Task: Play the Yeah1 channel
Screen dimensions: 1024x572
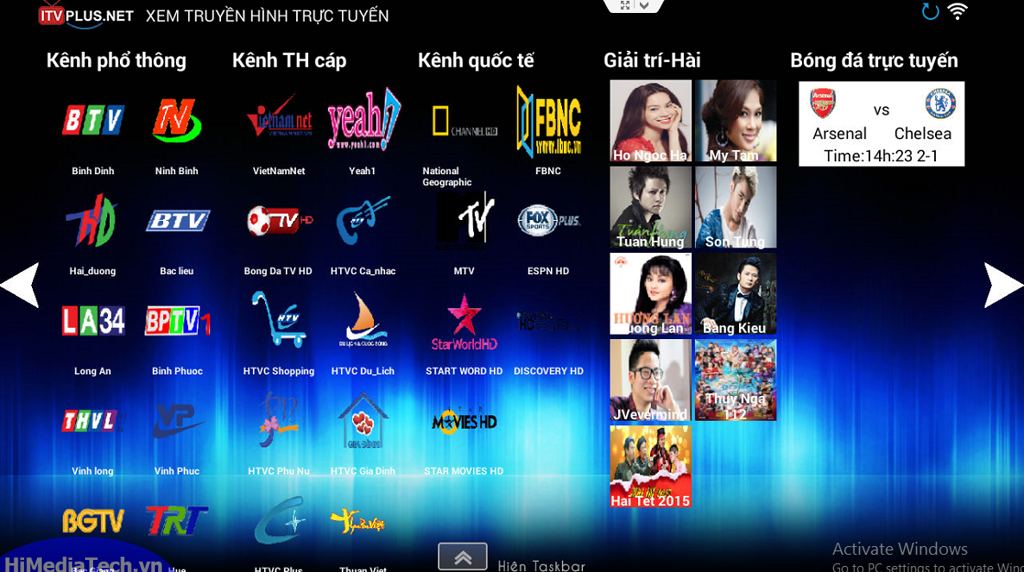Action: 363,123
